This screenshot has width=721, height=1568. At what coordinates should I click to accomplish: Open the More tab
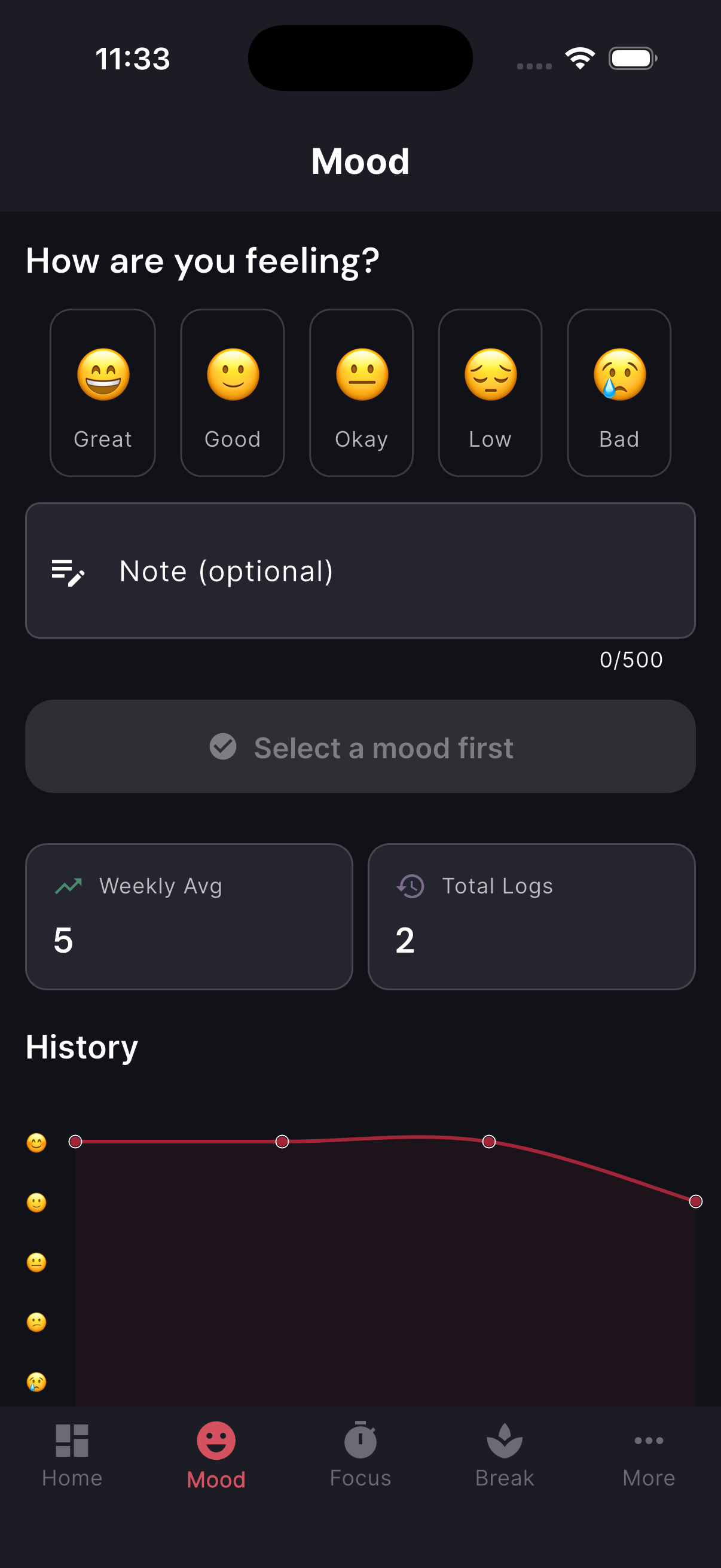(649, 1456)
